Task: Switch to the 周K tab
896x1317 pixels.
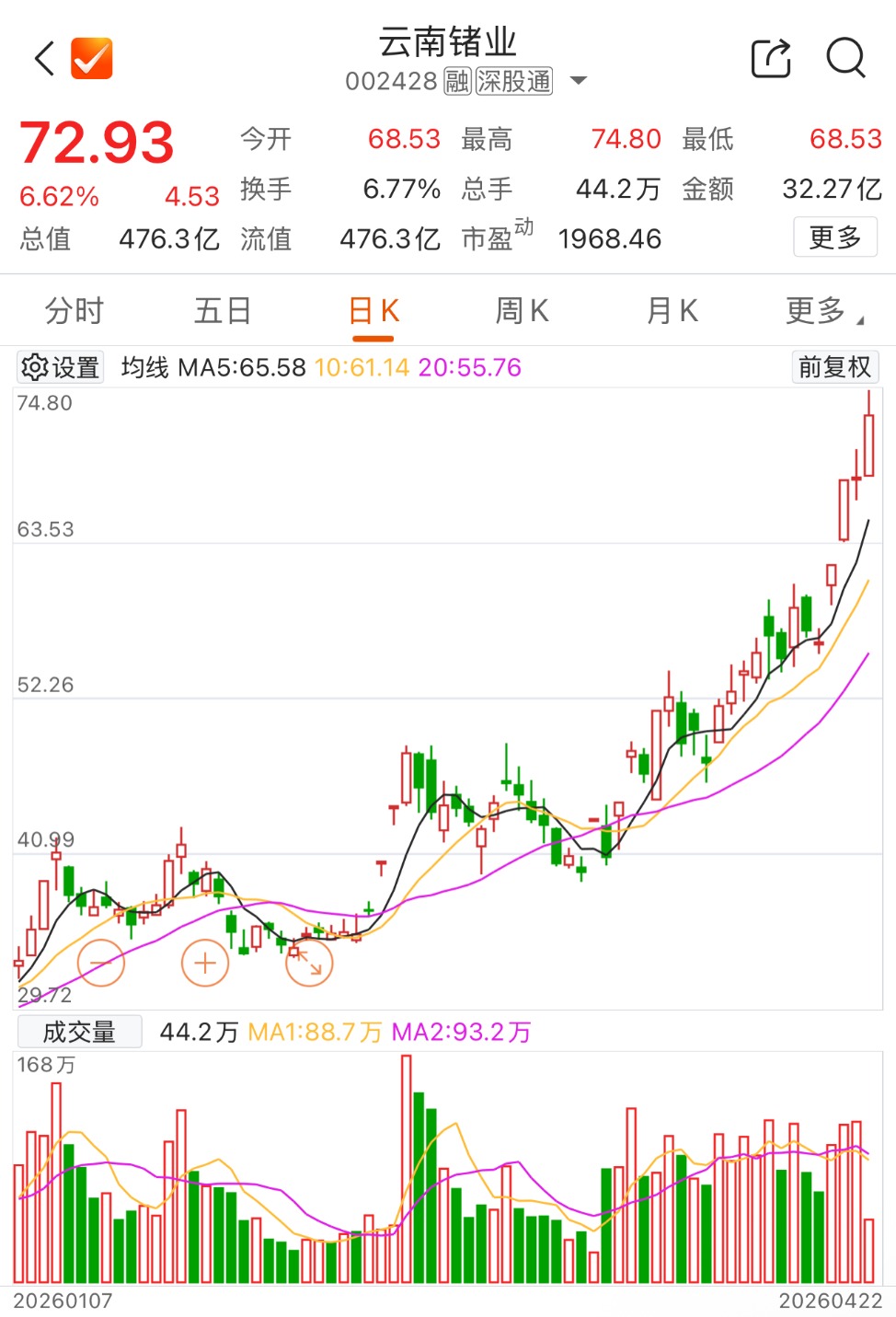Action: 522,311
